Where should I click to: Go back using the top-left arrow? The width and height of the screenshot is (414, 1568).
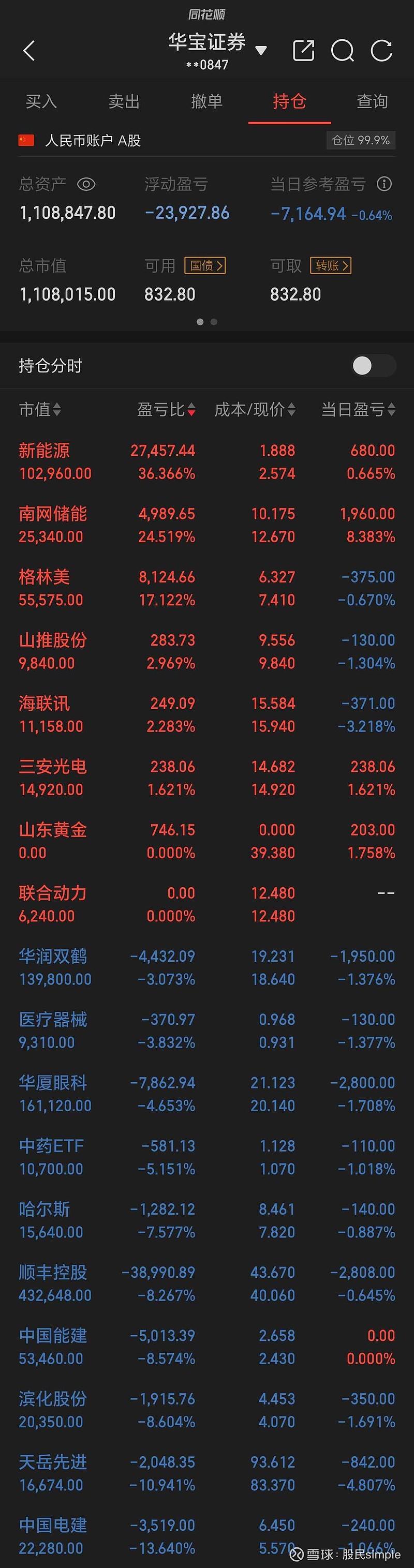tap(28, 51)
